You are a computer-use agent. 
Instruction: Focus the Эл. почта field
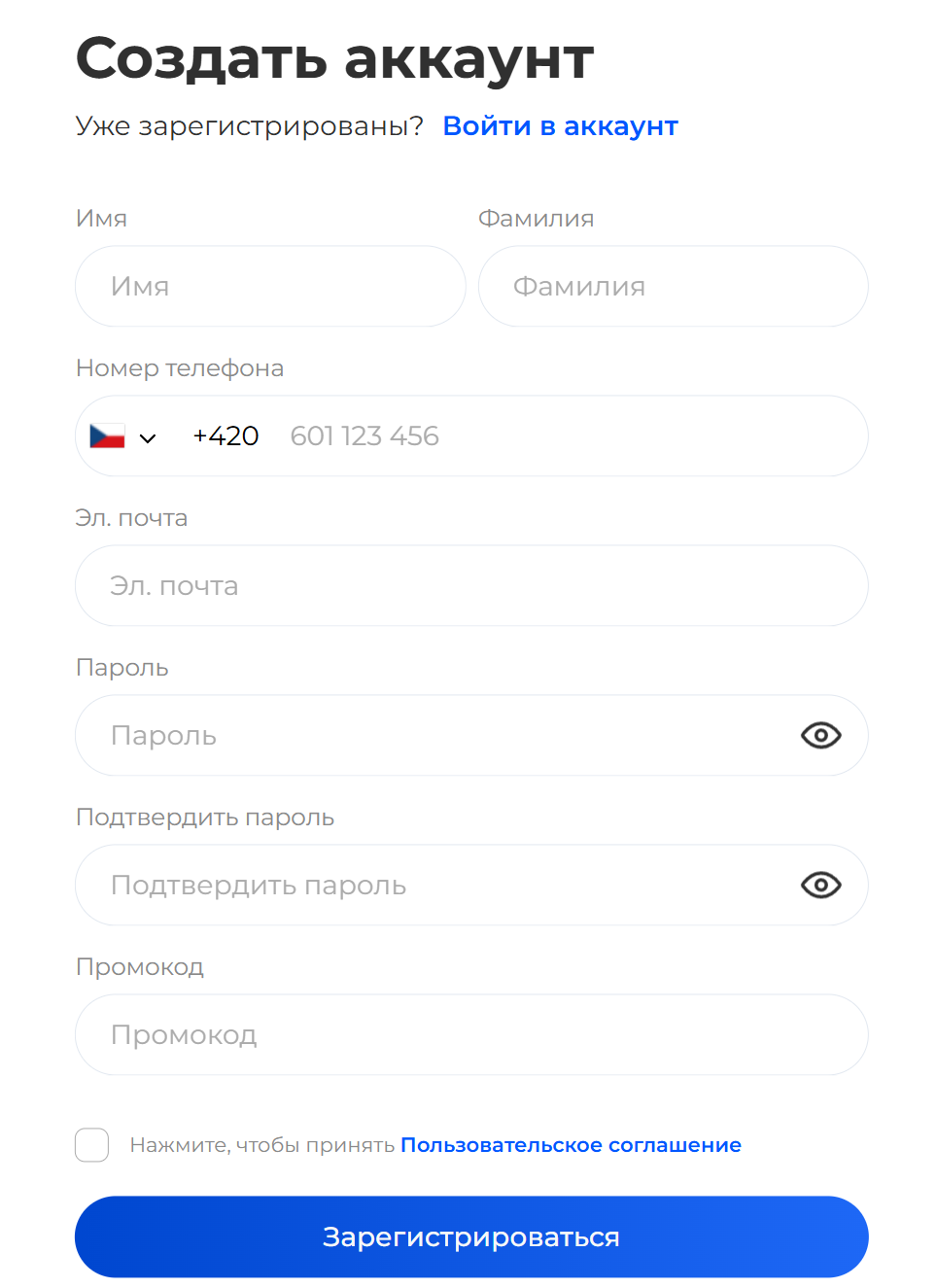click(x=471, y=586)
